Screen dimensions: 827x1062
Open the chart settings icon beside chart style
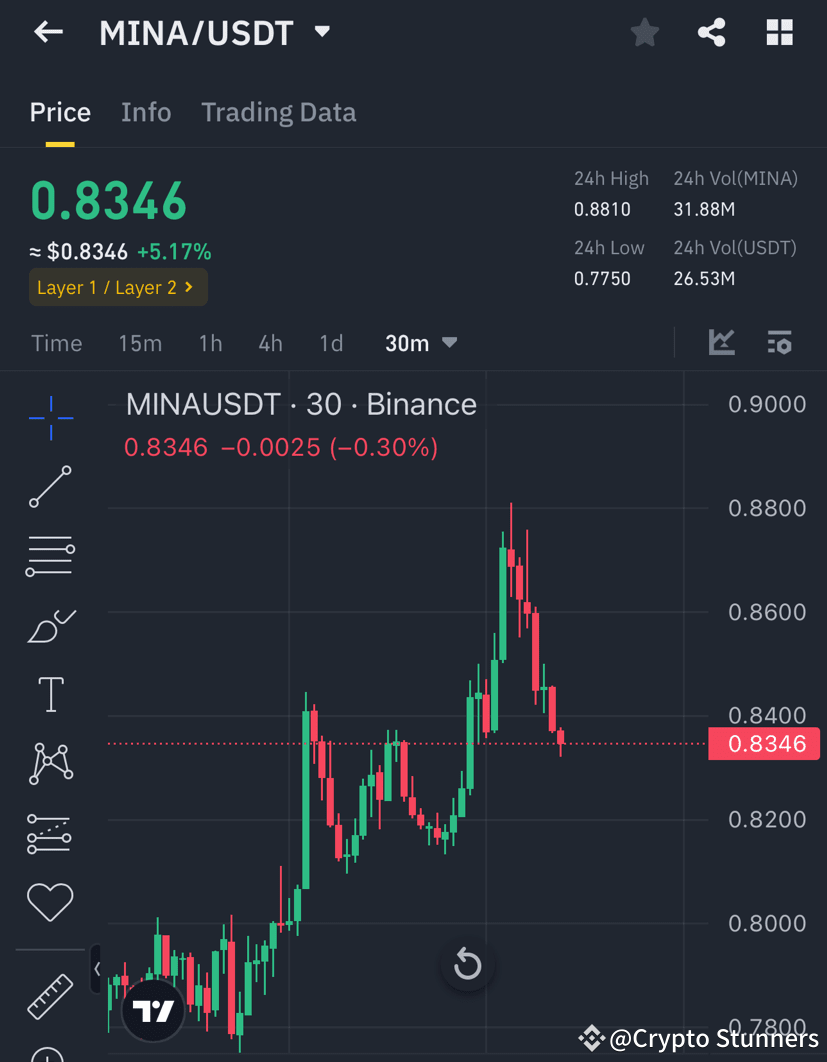pyautogui.click(x=779, y=342)
